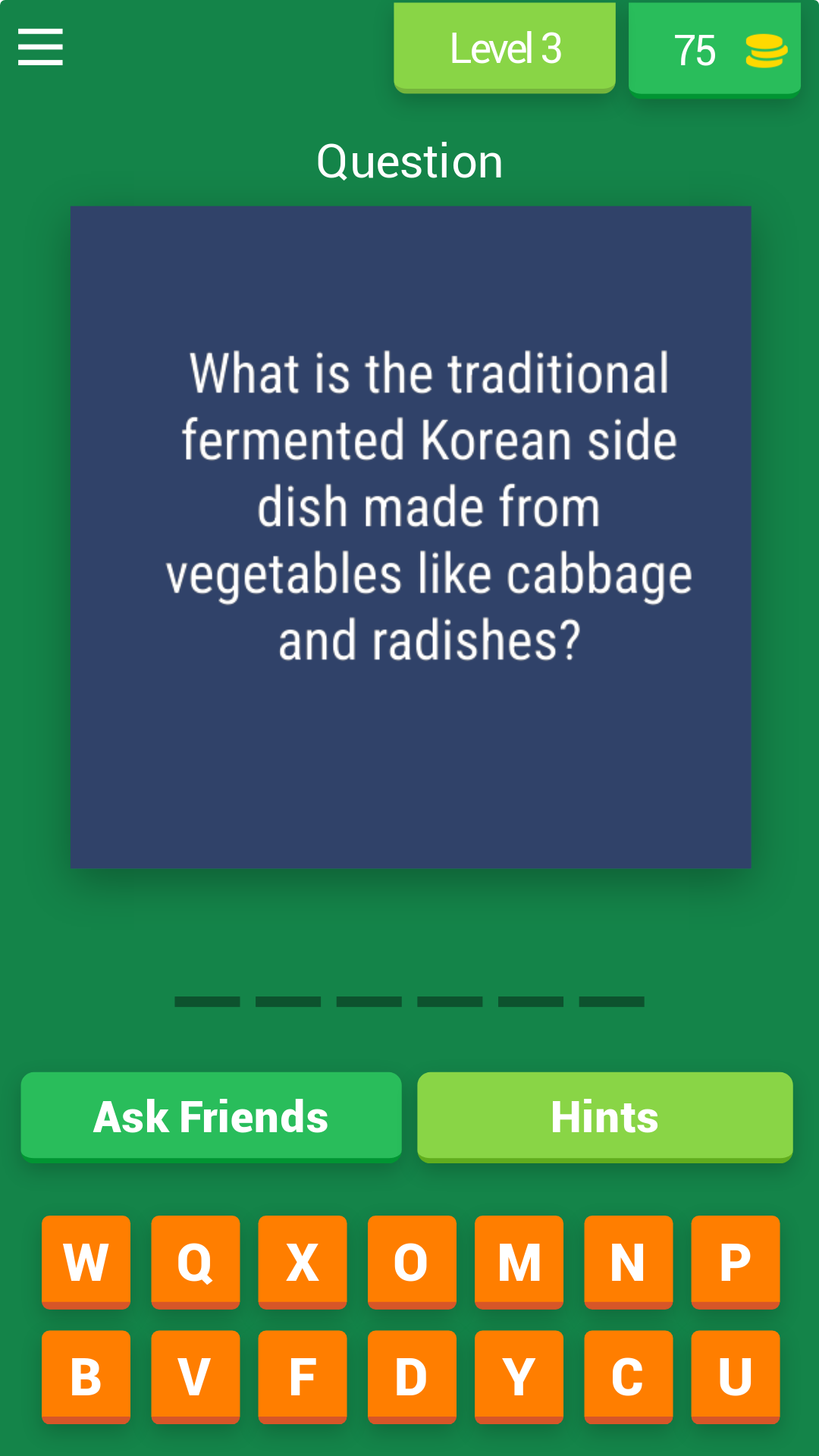Tap the letter P key
Viewport: 819px width, 1456px height.
click(736, 1261)
